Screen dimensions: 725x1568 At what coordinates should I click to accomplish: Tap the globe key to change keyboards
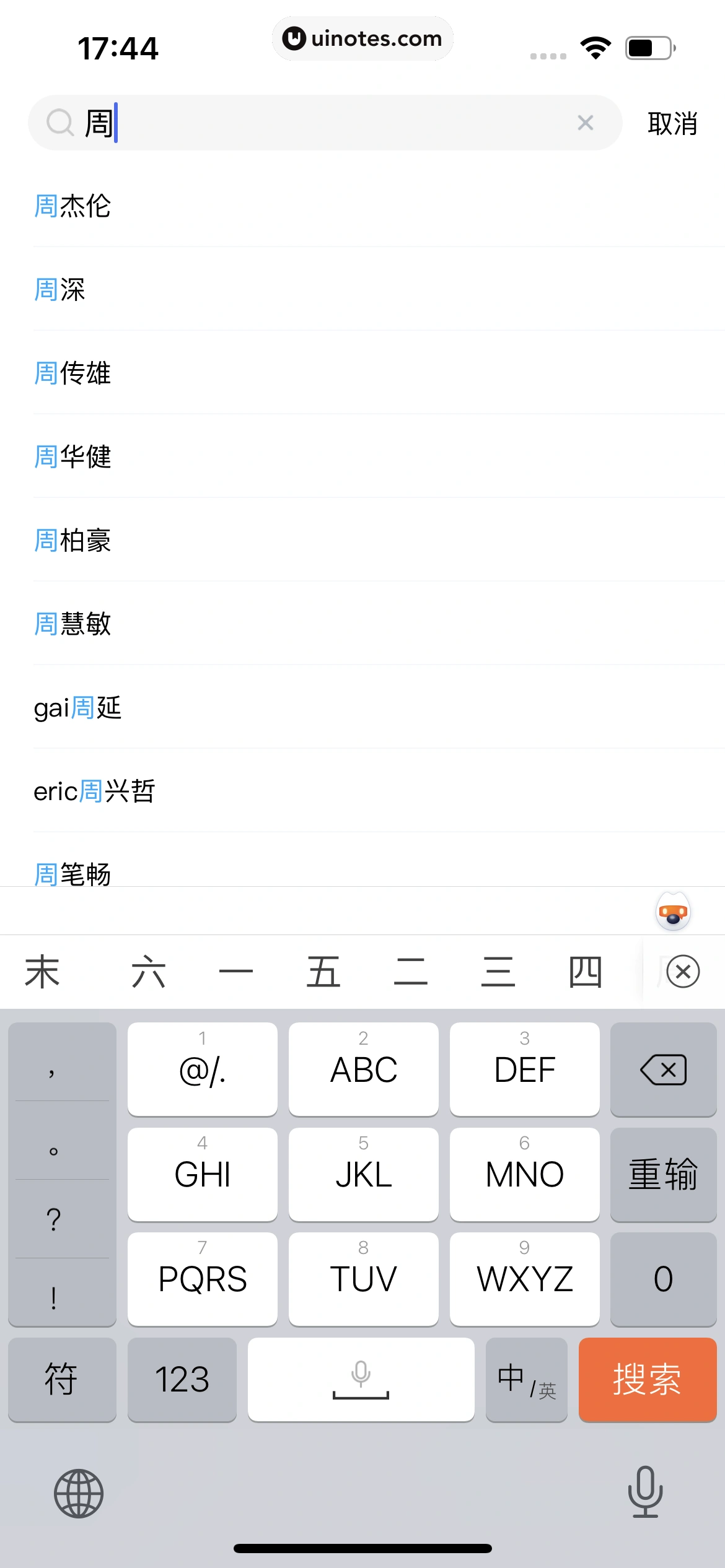(79, 1494)
